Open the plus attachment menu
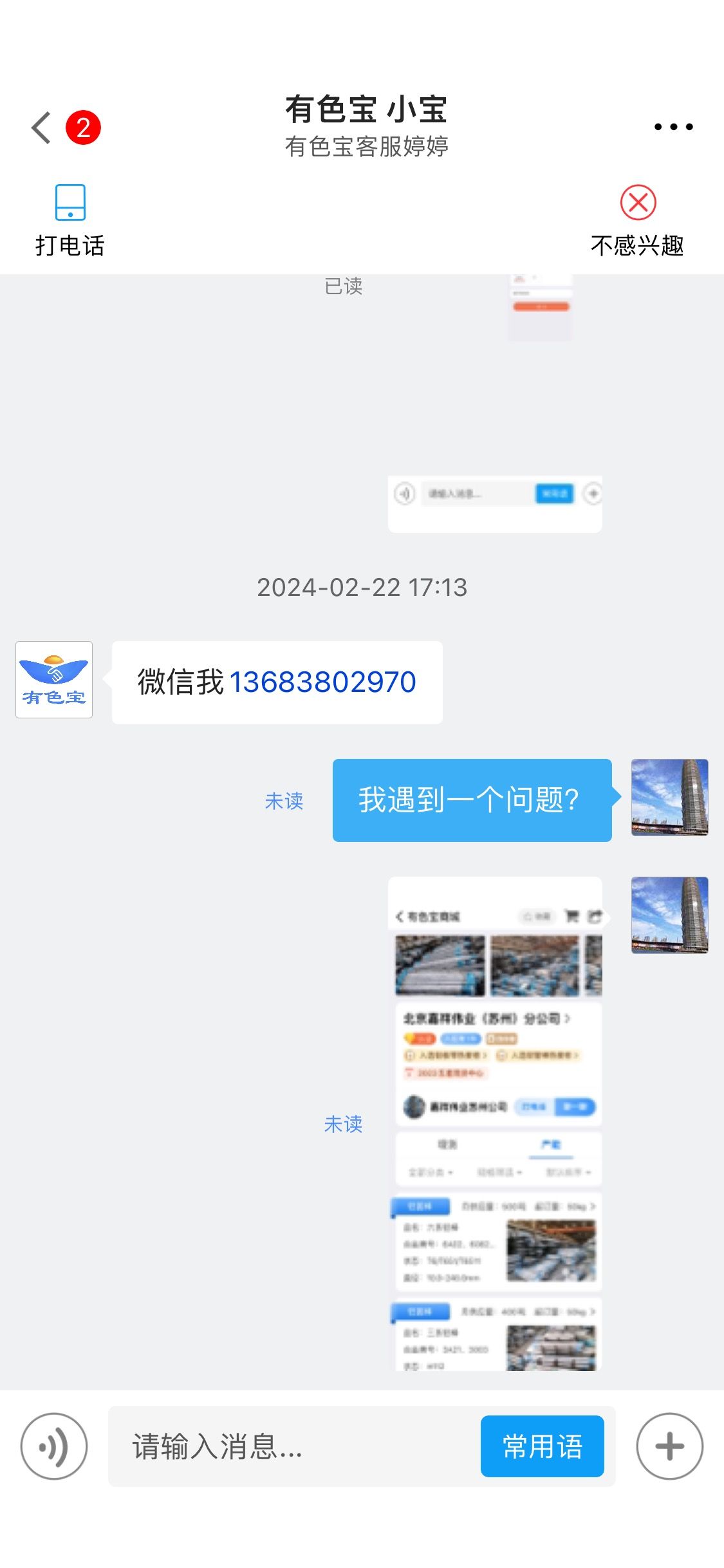Viewport: 724px width, 1568px height. click(669, 1446)
